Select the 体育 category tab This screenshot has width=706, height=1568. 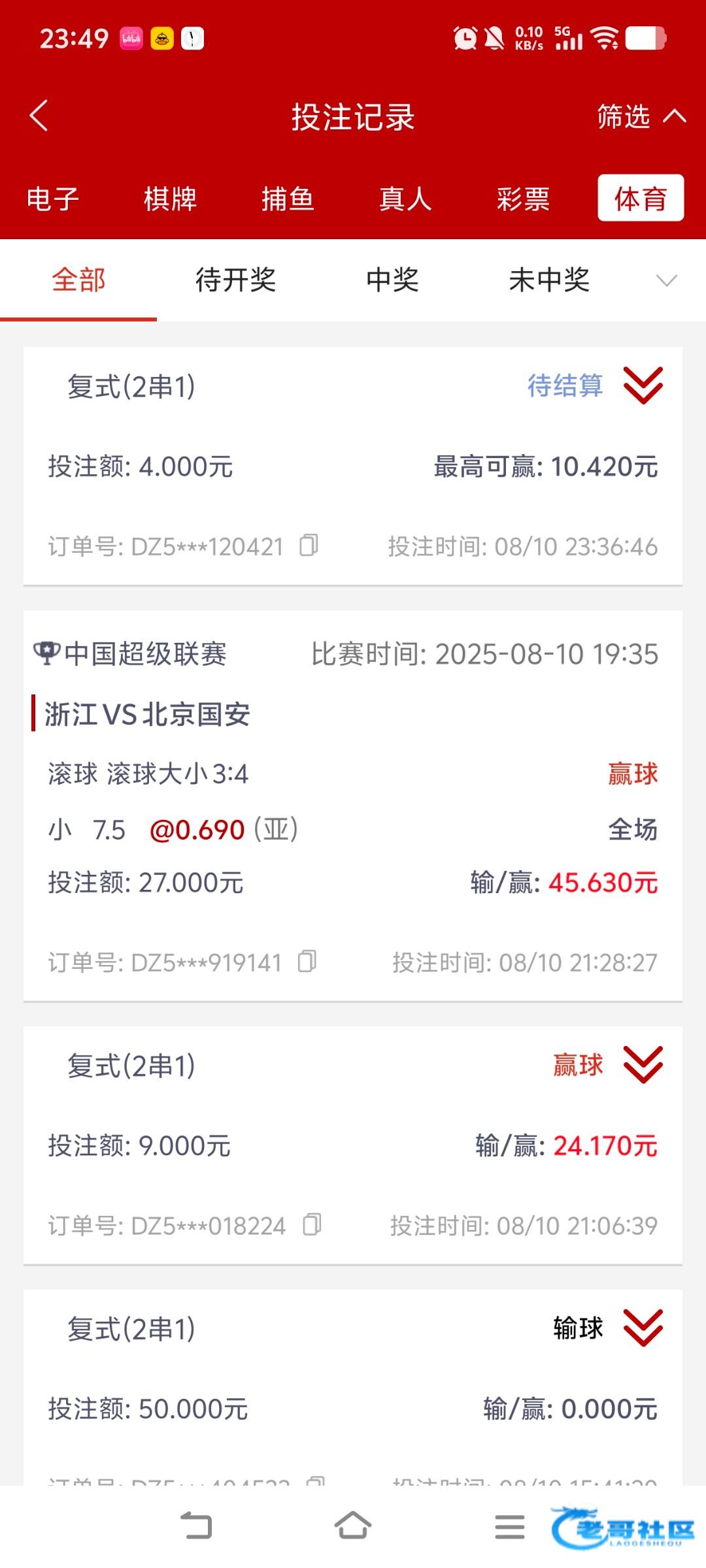click(x=641, y=199)
